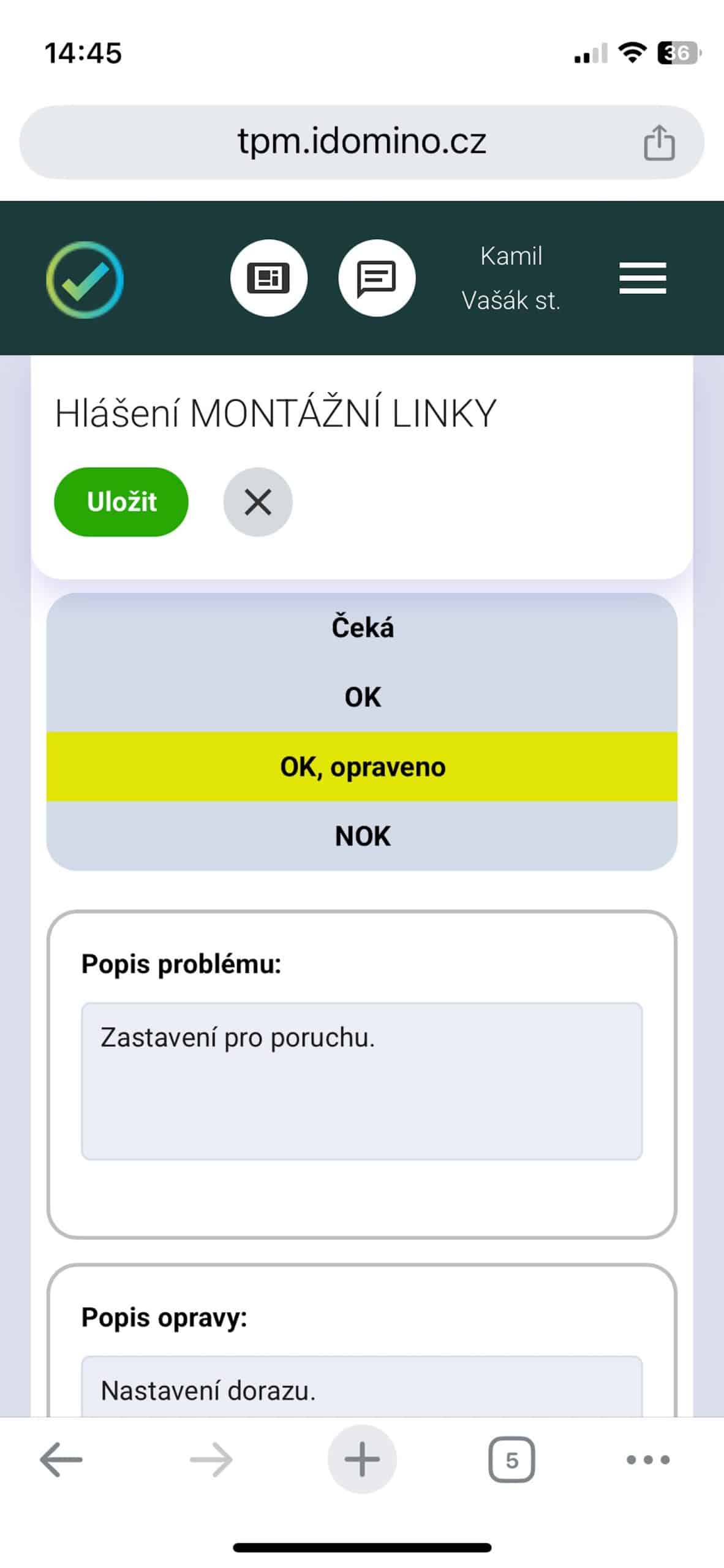View the 5 open tabs
This screenshot has width=724, height=1568.
tap(511, 1460)
